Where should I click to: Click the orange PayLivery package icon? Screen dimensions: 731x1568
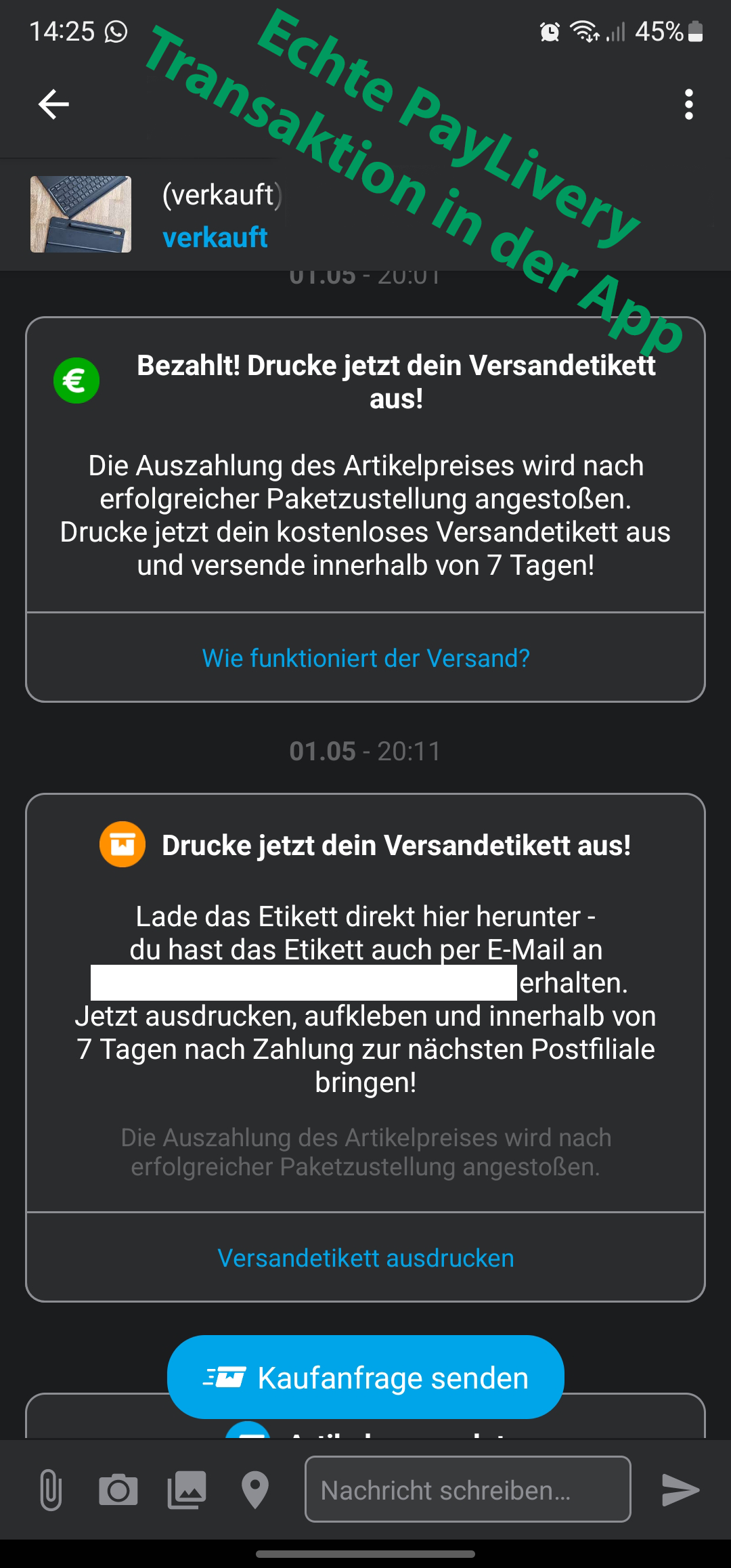(123, 844)
